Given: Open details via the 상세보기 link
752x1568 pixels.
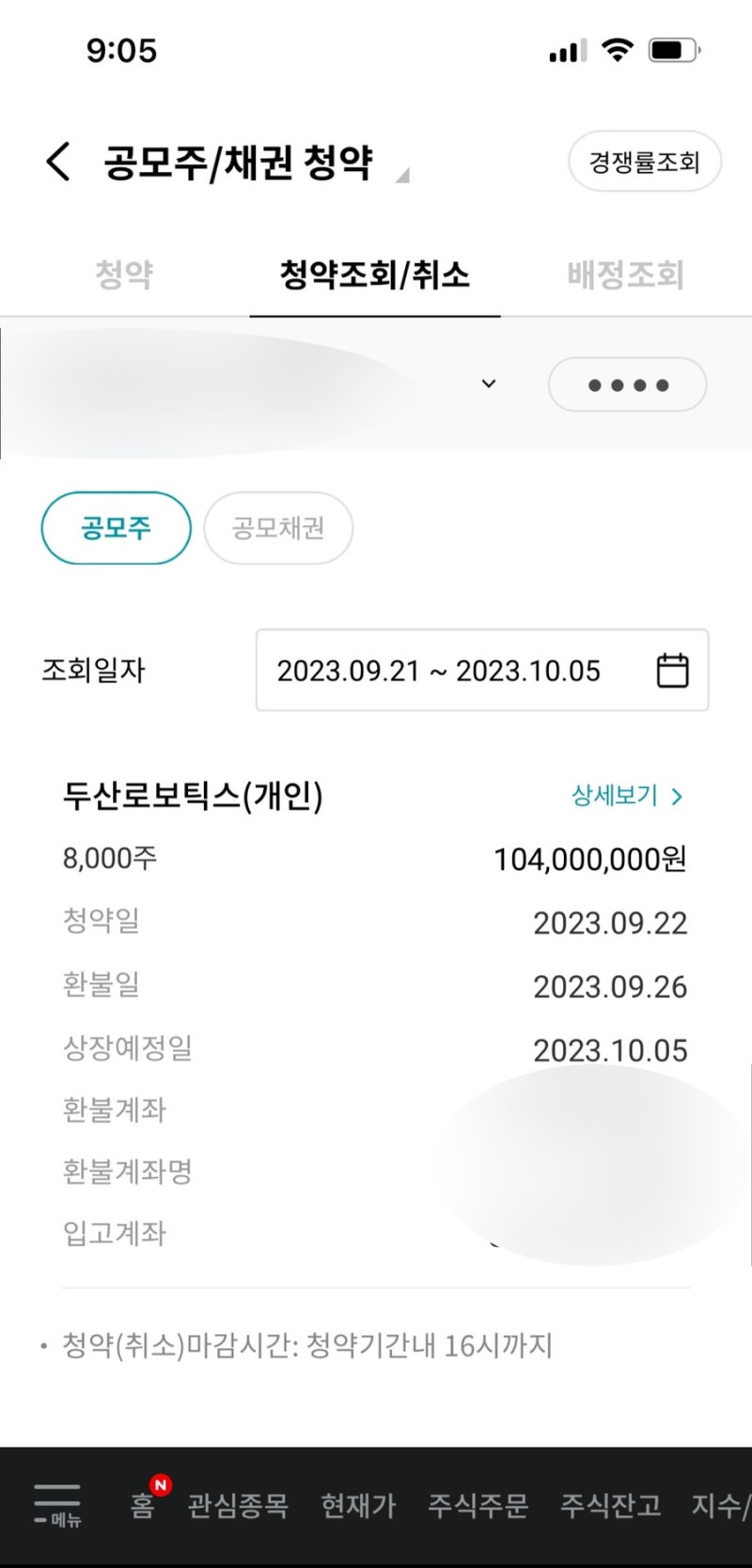Looking at the screenshot, I should (x=624, y=796).
